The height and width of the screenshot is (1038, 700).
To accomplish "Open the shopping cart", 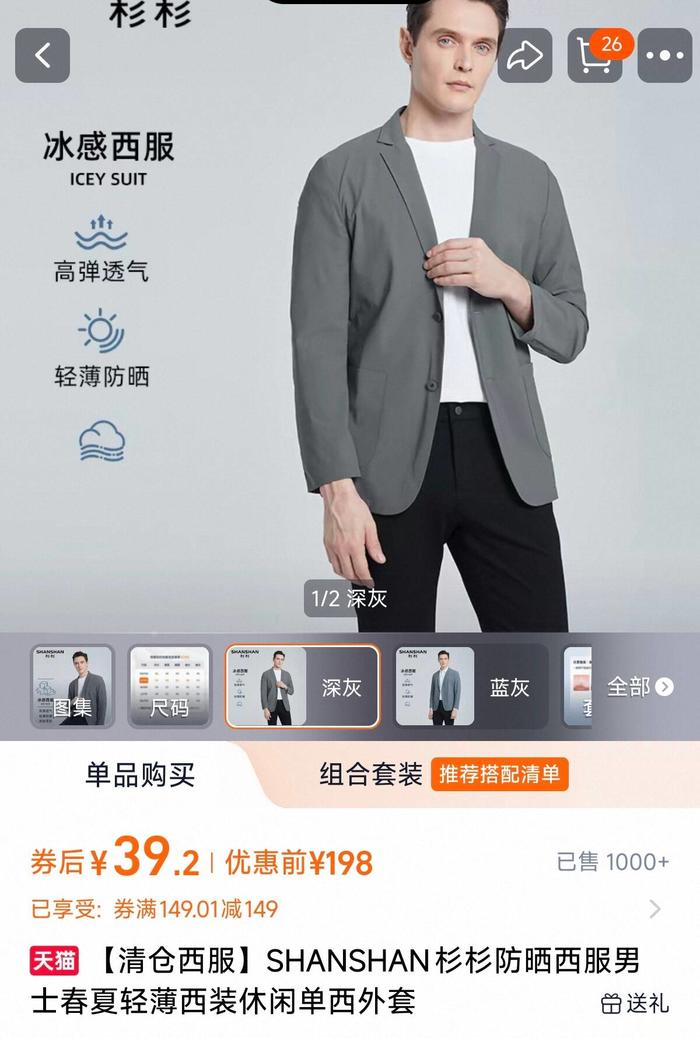I will (x=596, y=56).
